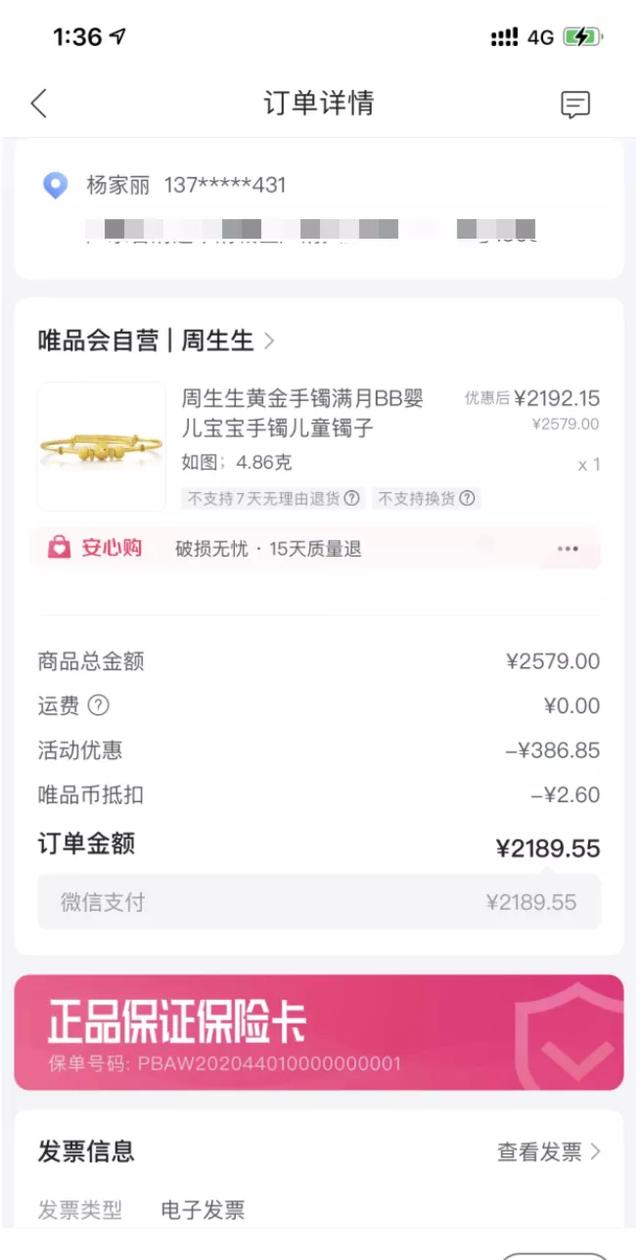The height and width of the screenshot is (1260, 640).
Task: Go back from order details
Action: click(39, 103)
